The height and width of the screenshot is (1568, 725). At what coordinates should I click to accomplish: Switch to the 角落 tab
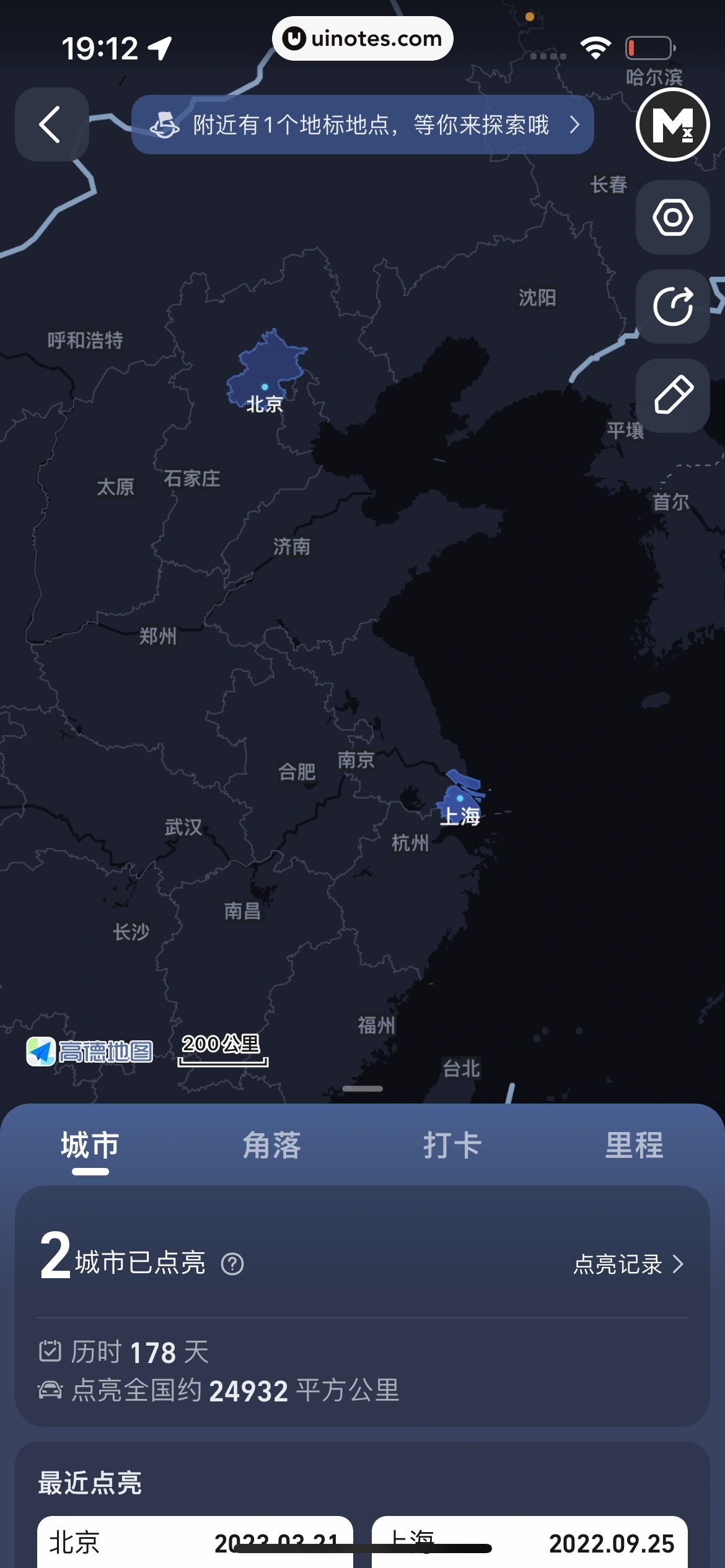[271, 1145]
